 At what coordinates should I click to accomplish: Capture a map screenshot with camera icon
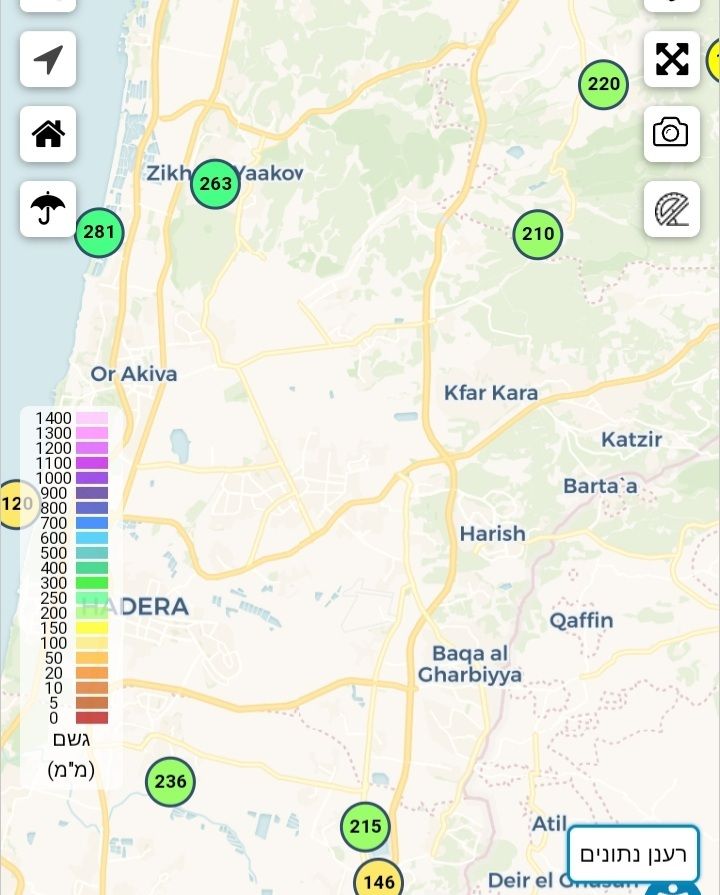tap(671, 134)
